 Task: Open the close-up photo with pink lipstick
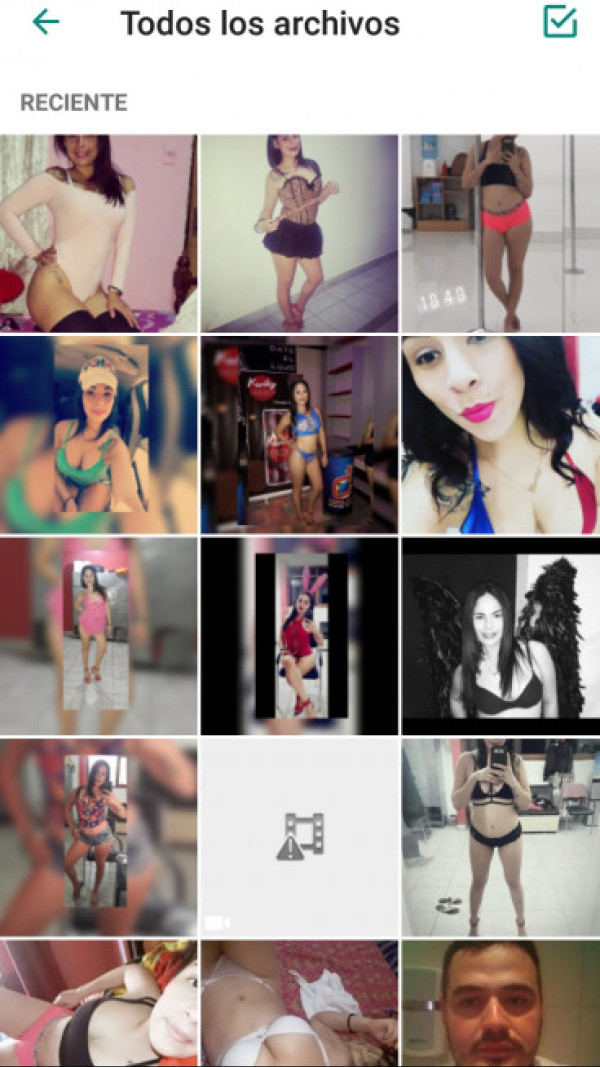pyautogui.click(x=500, y=434)
